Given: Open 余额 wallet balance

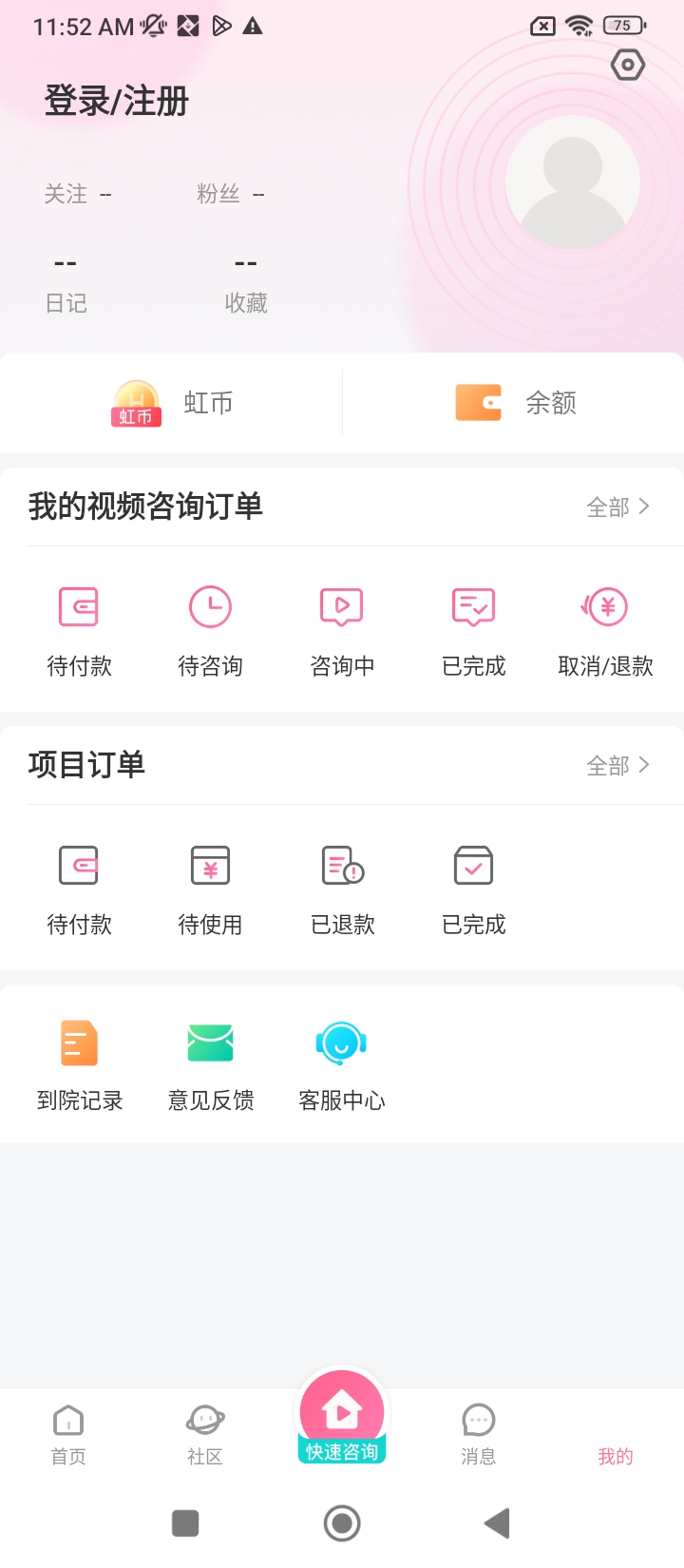Looking at the screenshot, I should pyautogui.click(x=516, y=403).
